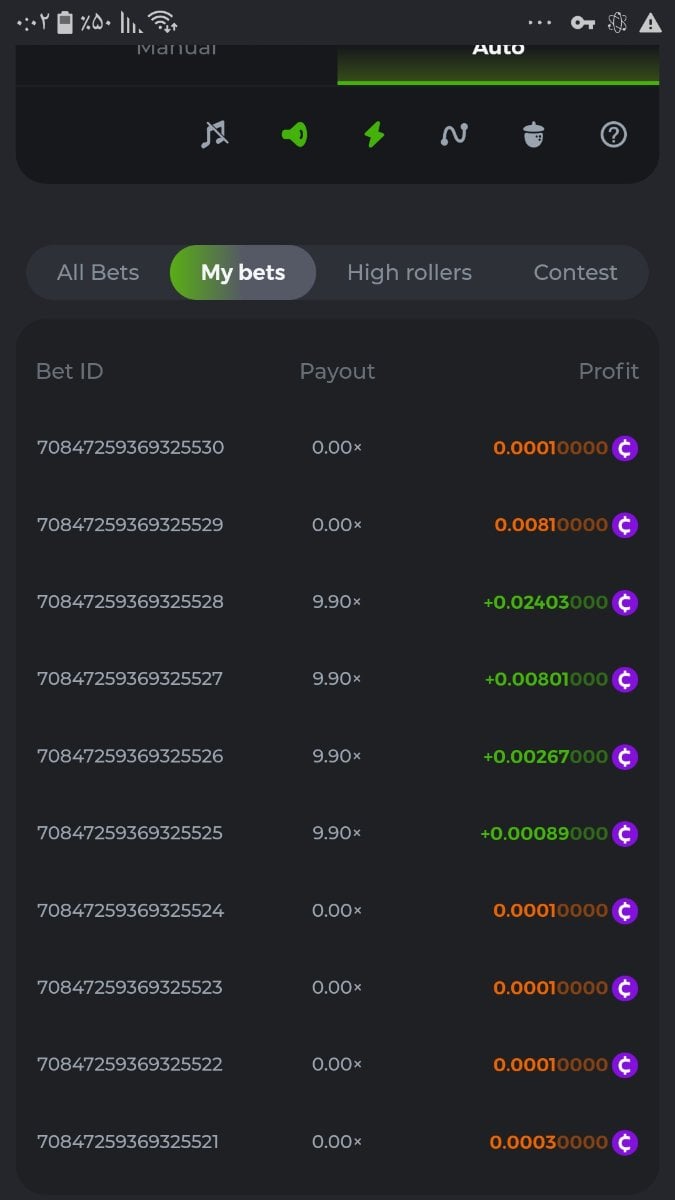Select the My bets tab
This screenshot has width=675, height=1200.
click(x=243, y=272)
